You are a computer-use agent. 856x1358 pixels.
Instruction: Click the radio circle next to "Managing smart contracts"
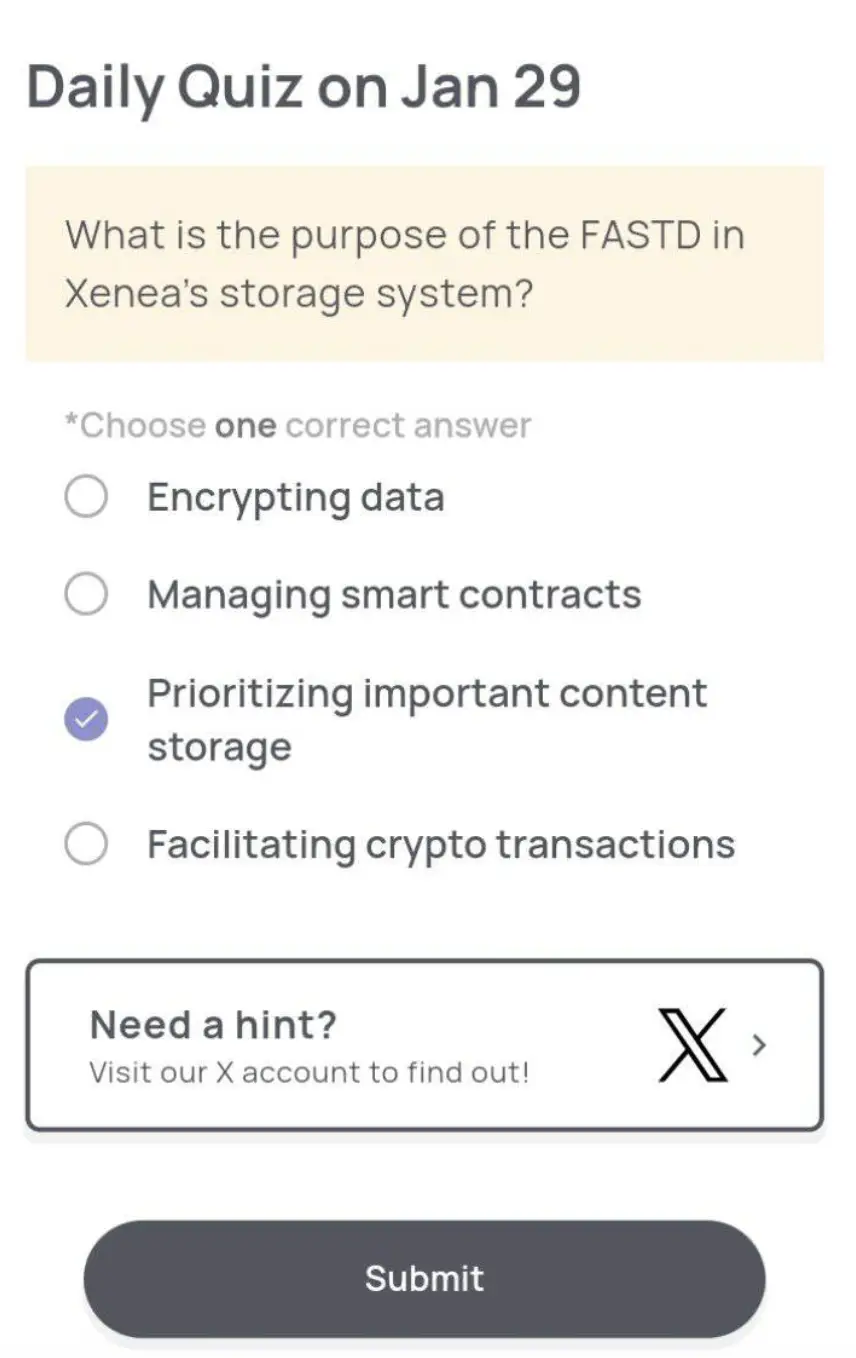coord(85,593)
